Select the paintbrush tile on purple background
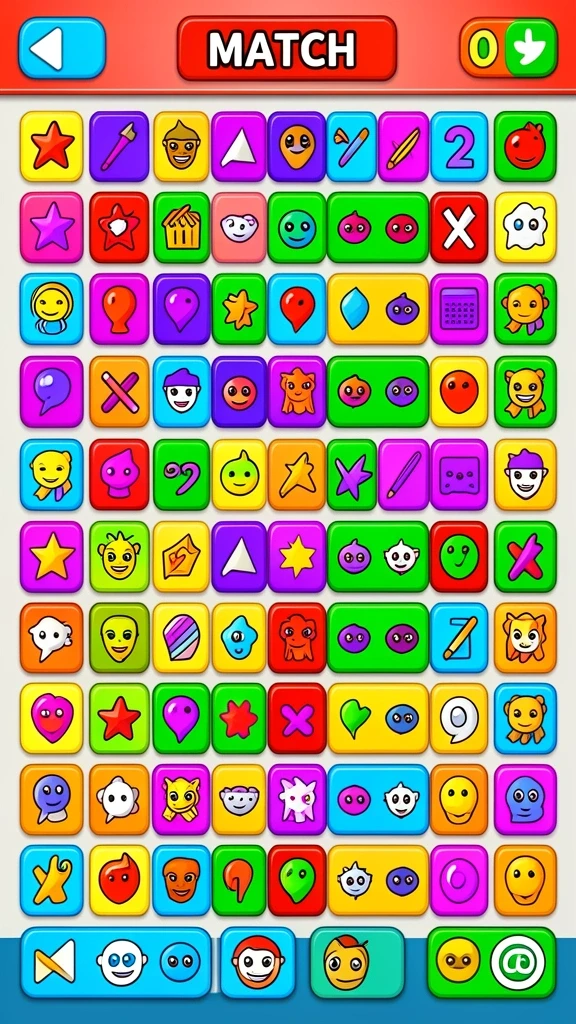Screen dimensions: 576x1024 pyautogui.click(x=119, y=146)
